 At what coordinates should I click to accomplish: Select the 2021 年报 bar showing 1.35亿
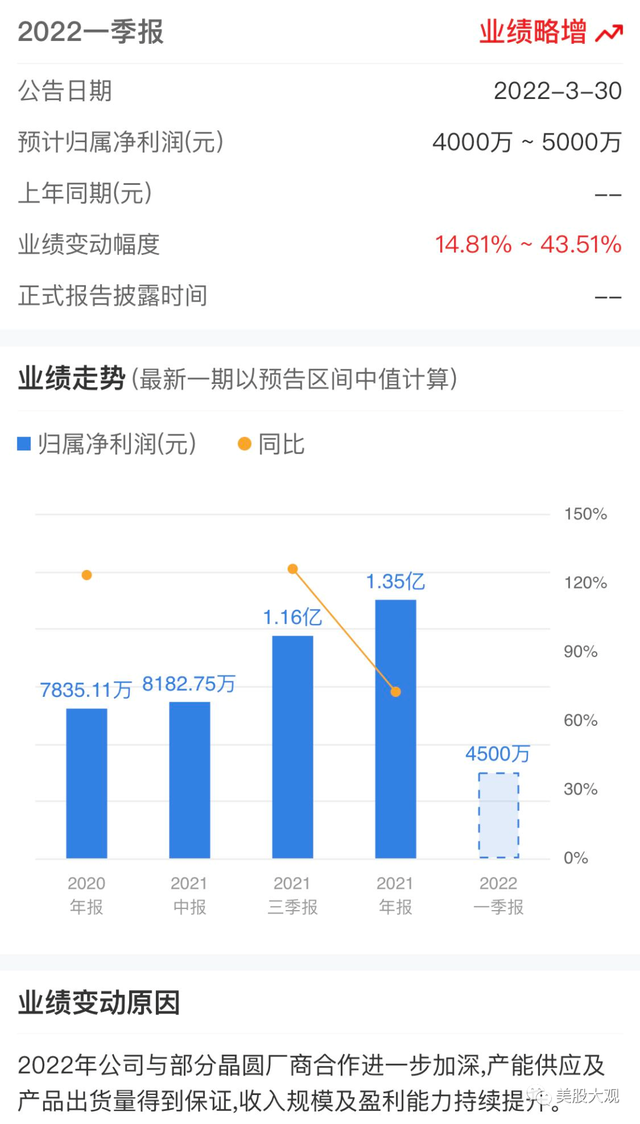396,729
